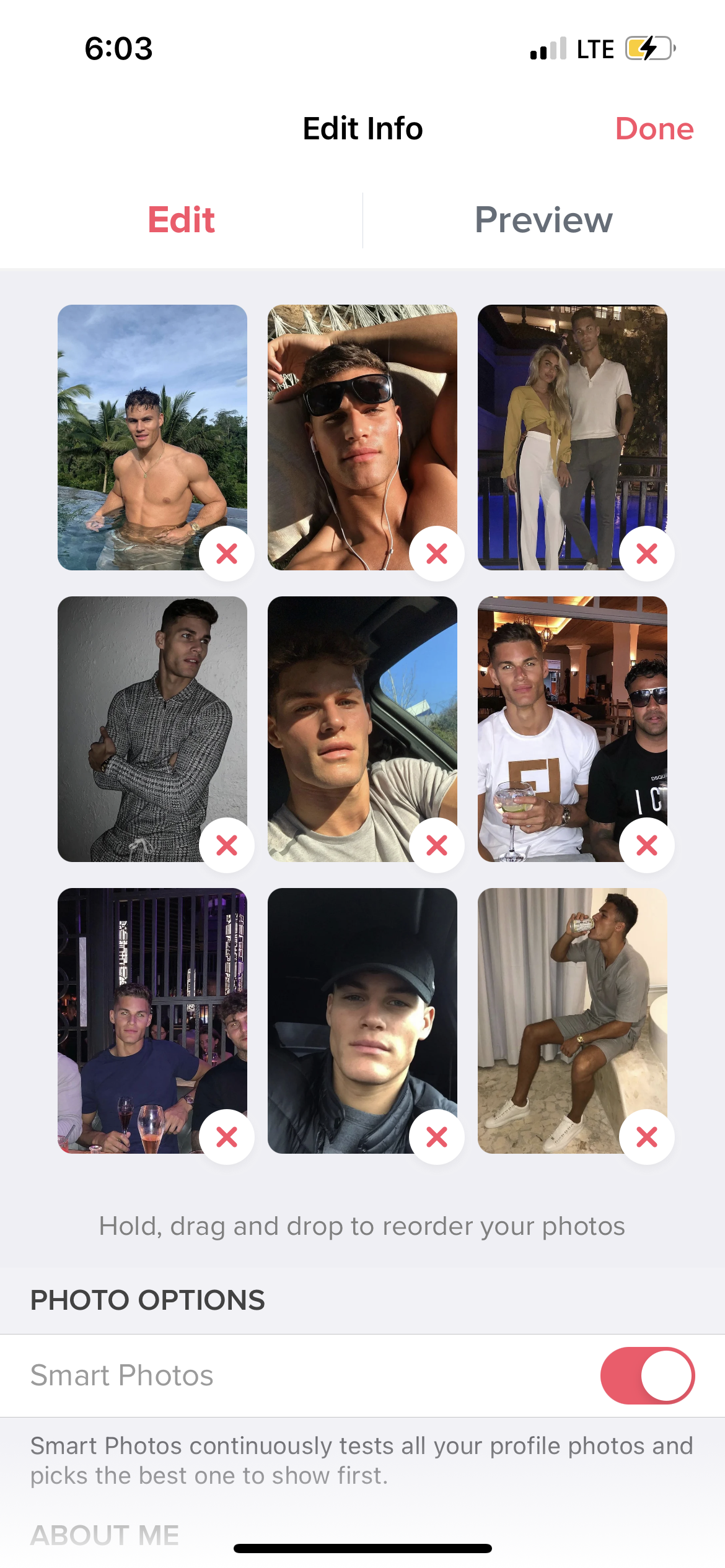Screen dimensions: 725x1568
Task: Remove the photo of man drinking on bench
Action: (x=647, y=1137)
